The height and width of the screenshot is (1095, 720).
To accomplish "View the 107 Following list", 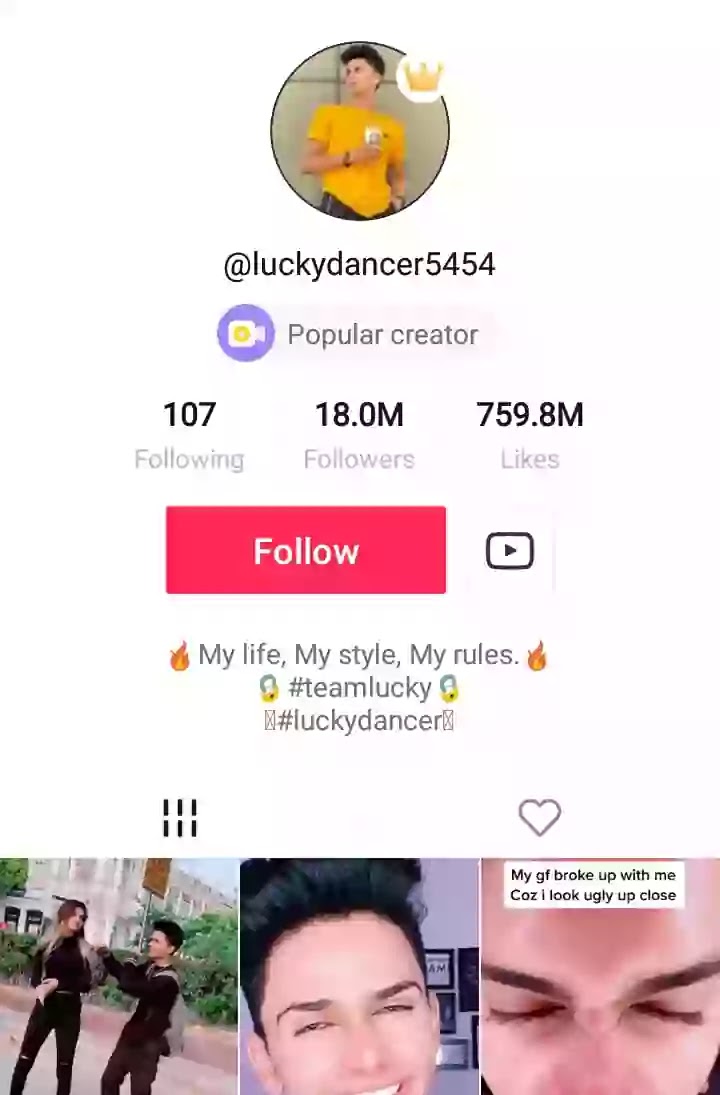I will 189,434.
